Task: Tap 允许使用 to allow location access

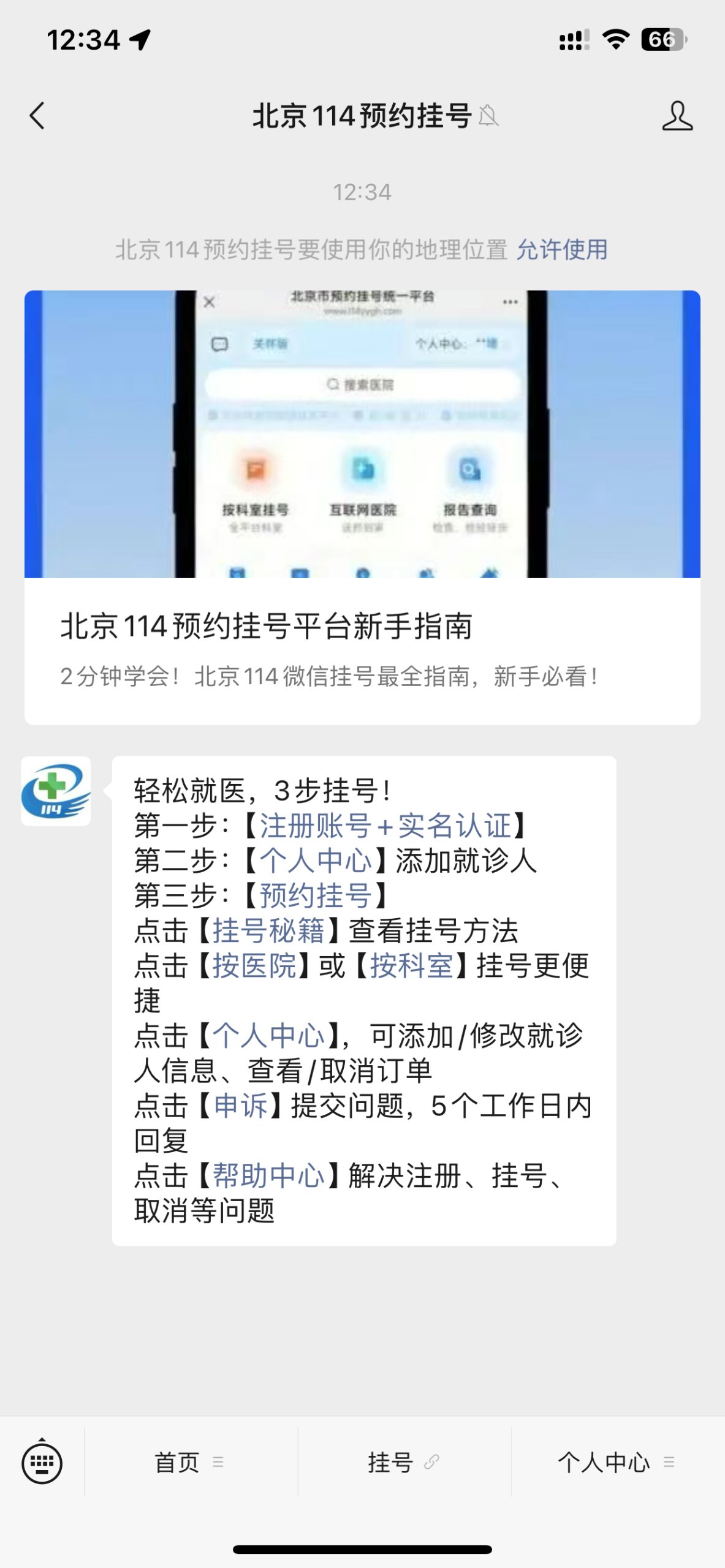Action: tap(561, 250)
